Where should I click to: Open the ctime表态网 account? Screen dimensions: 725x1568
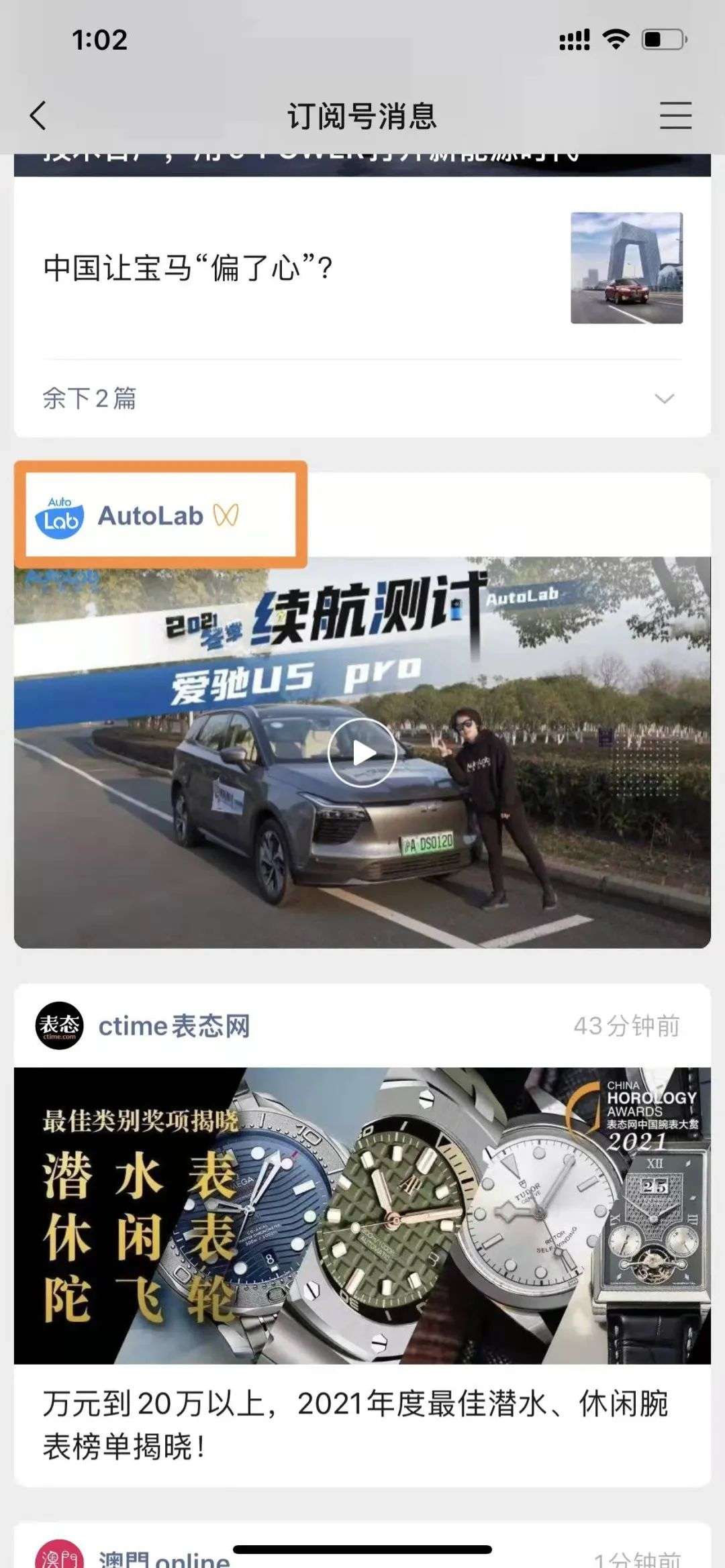point(173,1026)
